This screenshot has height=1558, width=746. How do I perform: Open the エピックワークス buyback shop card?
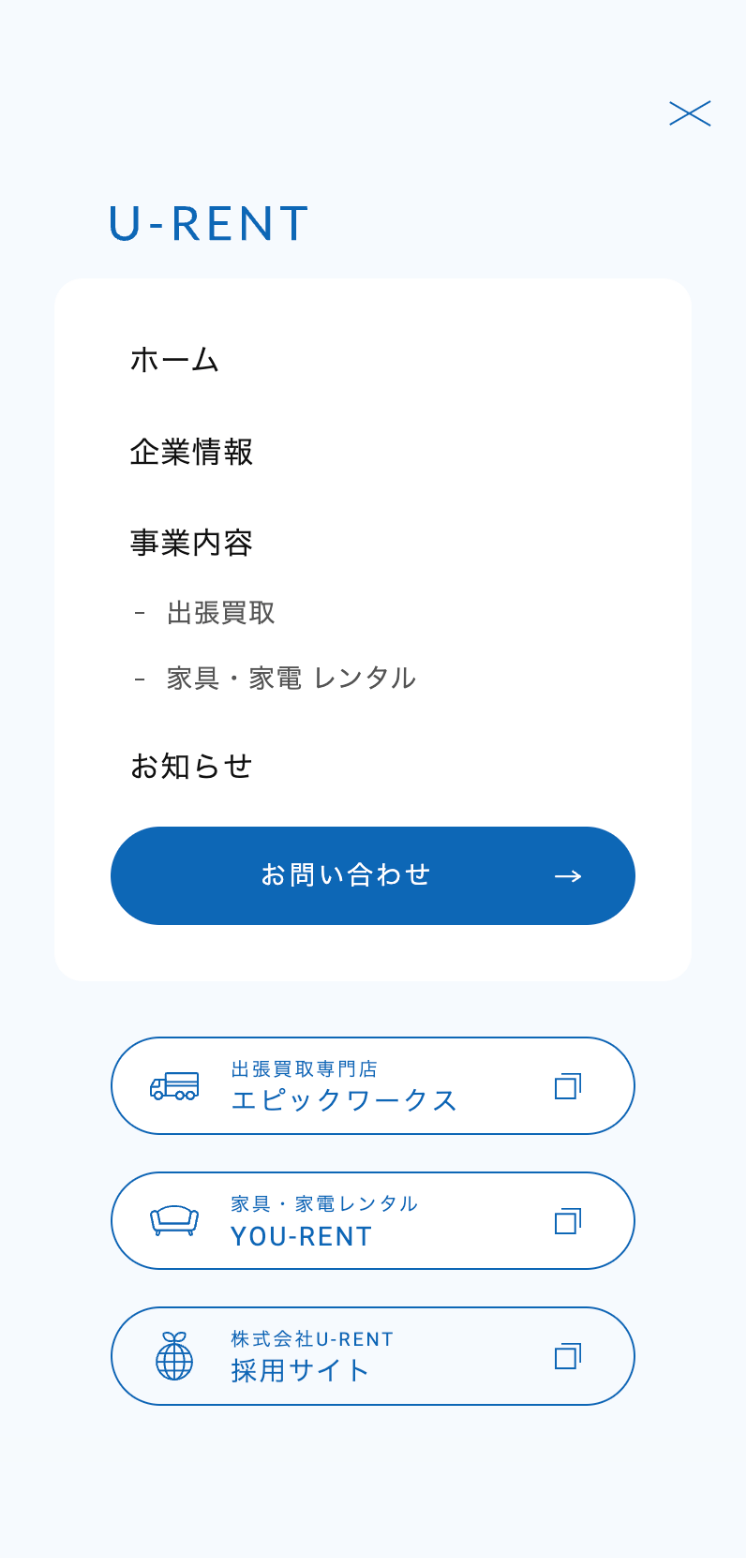(372, 1086)
